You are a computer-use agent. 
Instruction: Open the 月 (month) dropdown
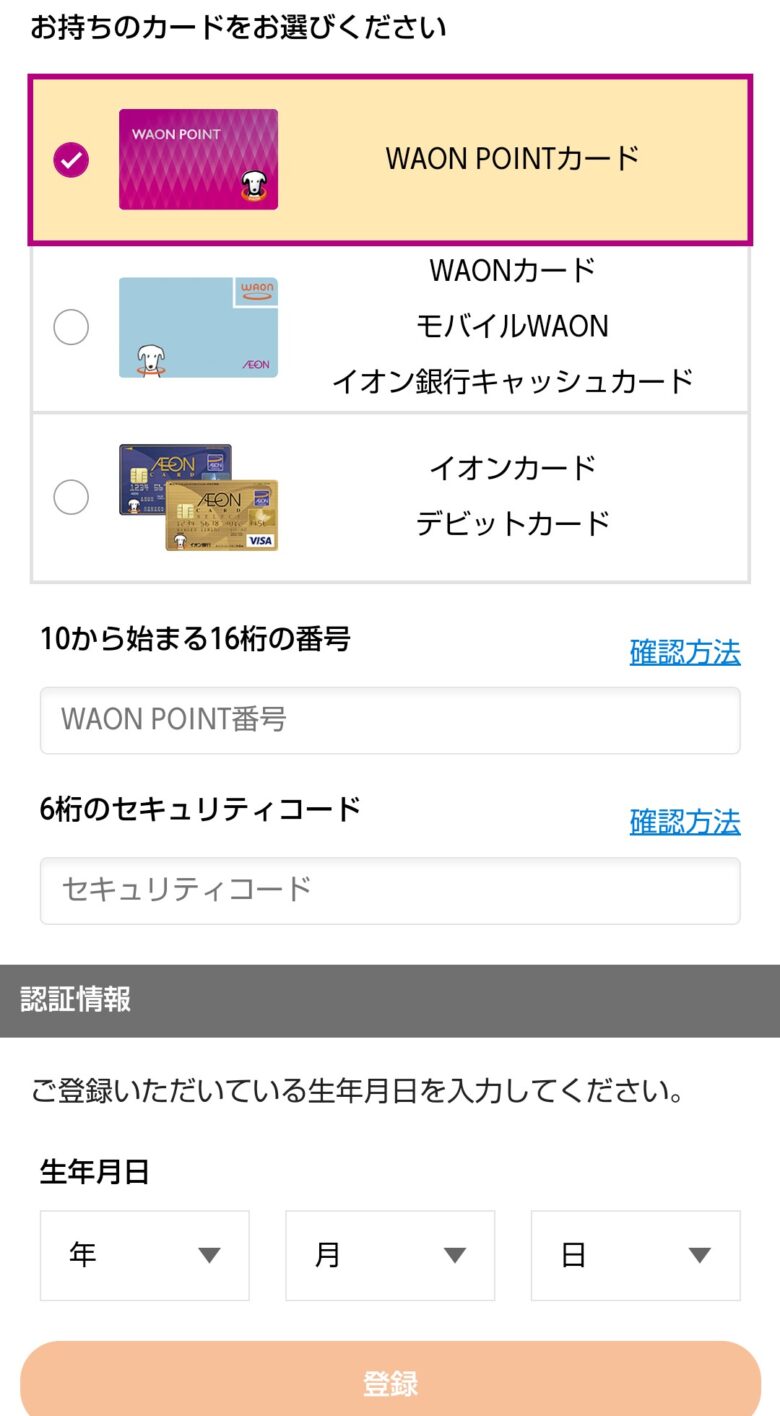click(x=390, y=1255)
